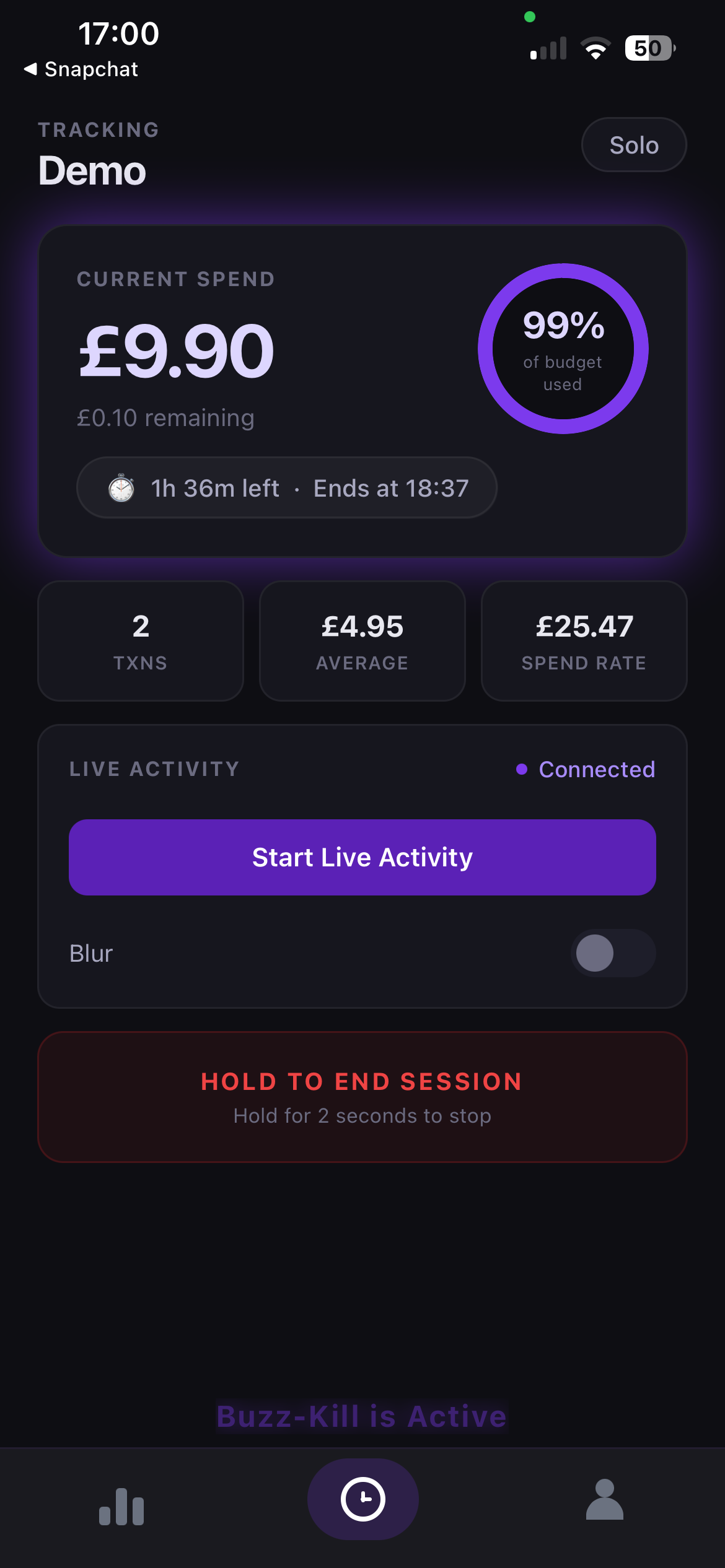Switch to the profile tab
725x1568 pixels.
point(605,1500)
